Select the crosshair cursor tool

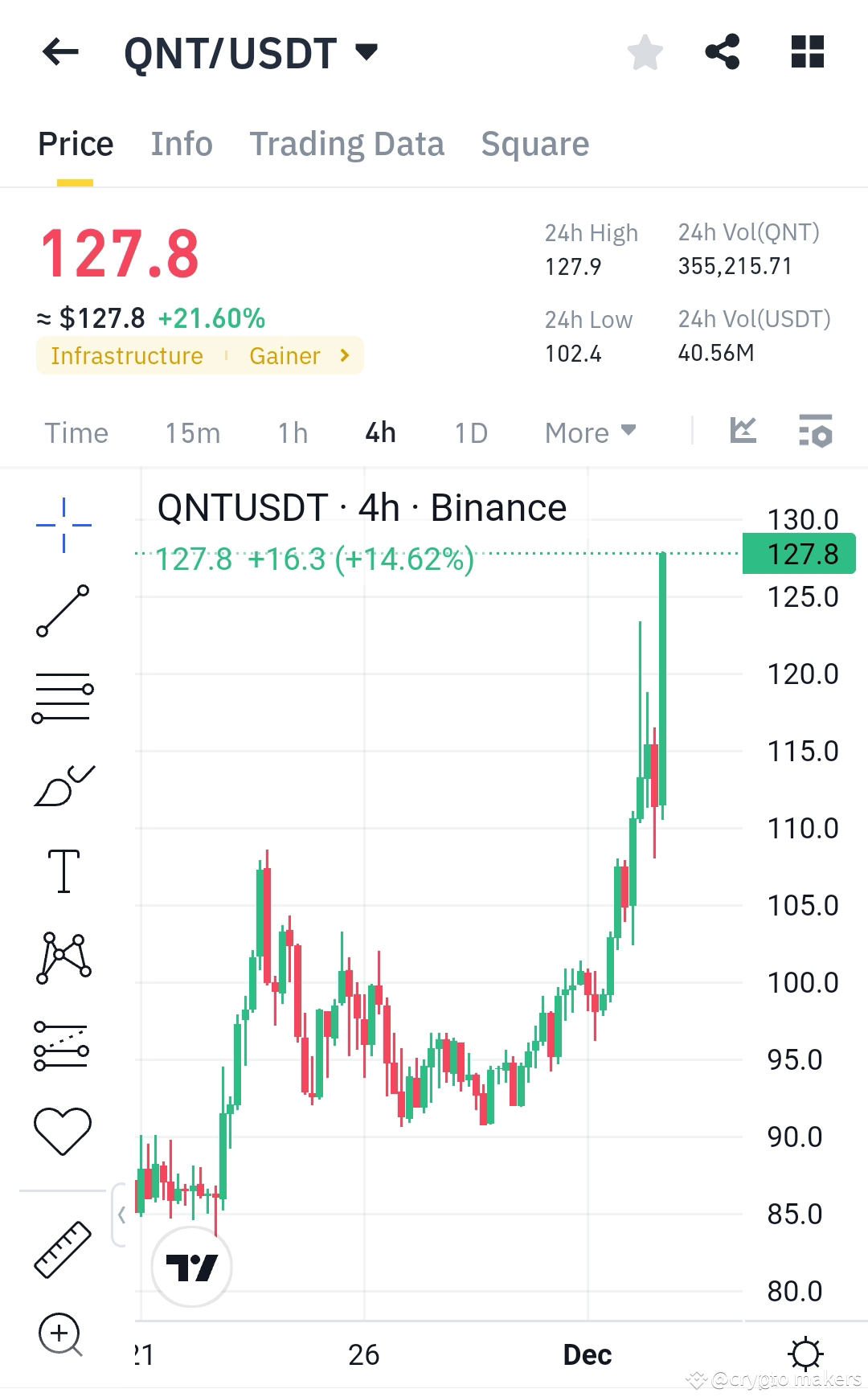pos(62,522)
